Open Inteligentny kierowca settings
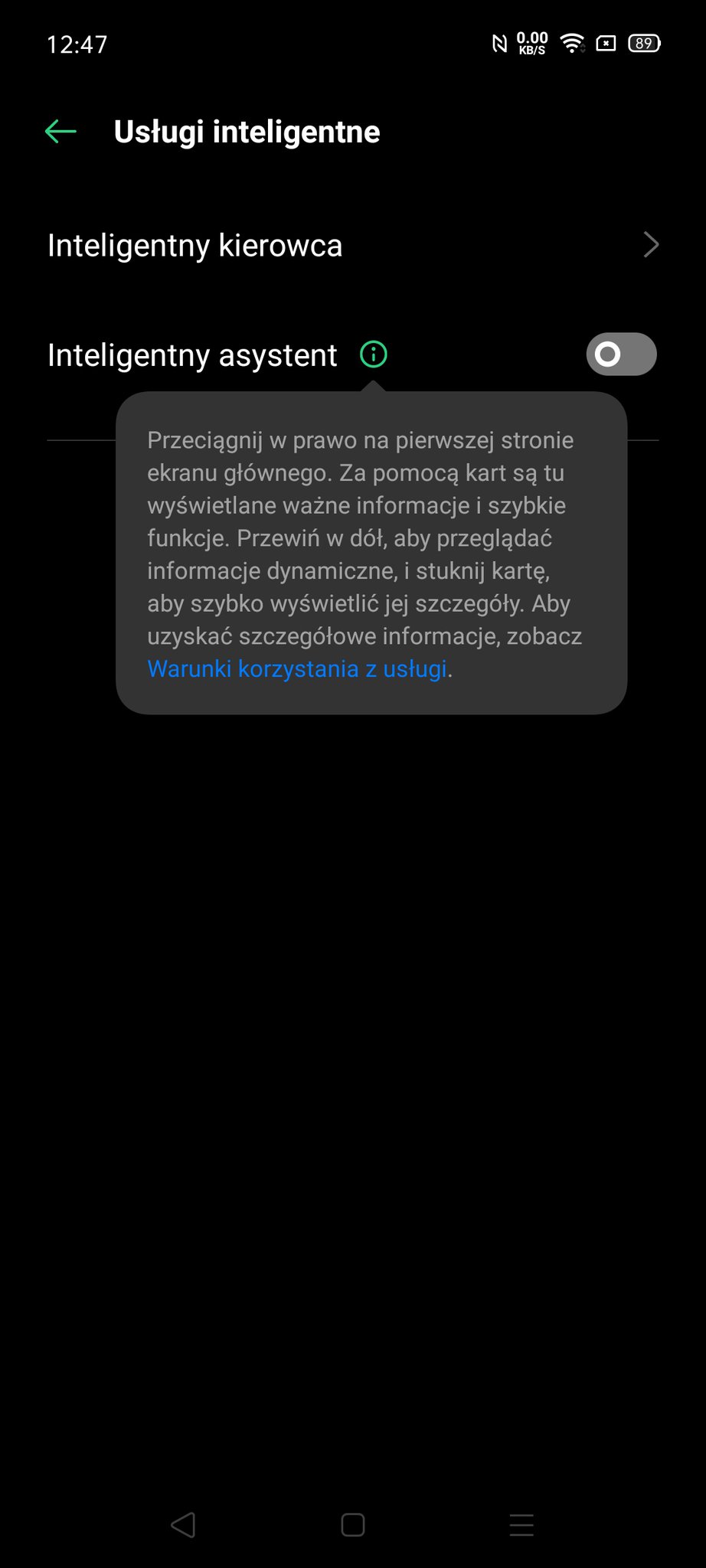This screenshot has height=1568, width=706. click(352, 246)
